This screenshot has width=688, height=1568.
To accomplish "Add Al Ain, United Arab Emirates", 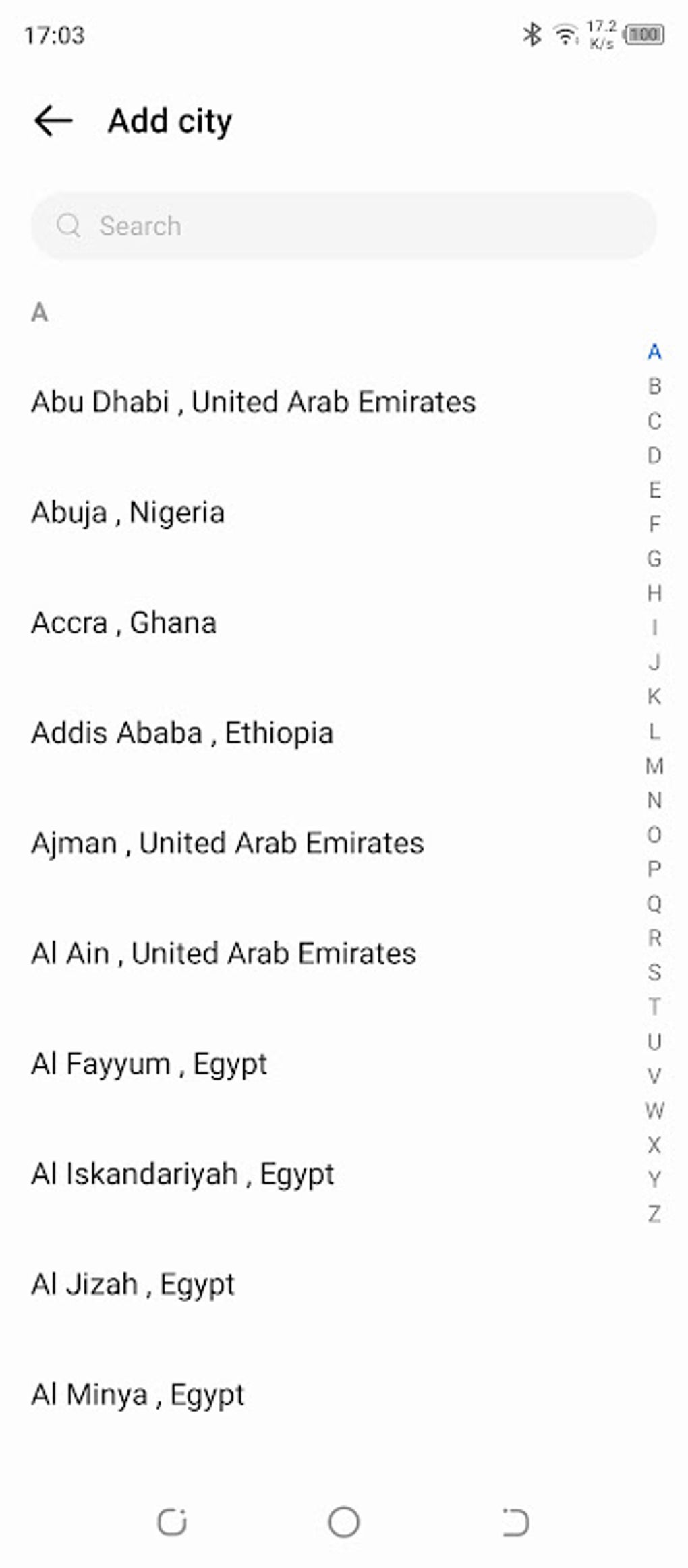I will (x=223, y=954).
